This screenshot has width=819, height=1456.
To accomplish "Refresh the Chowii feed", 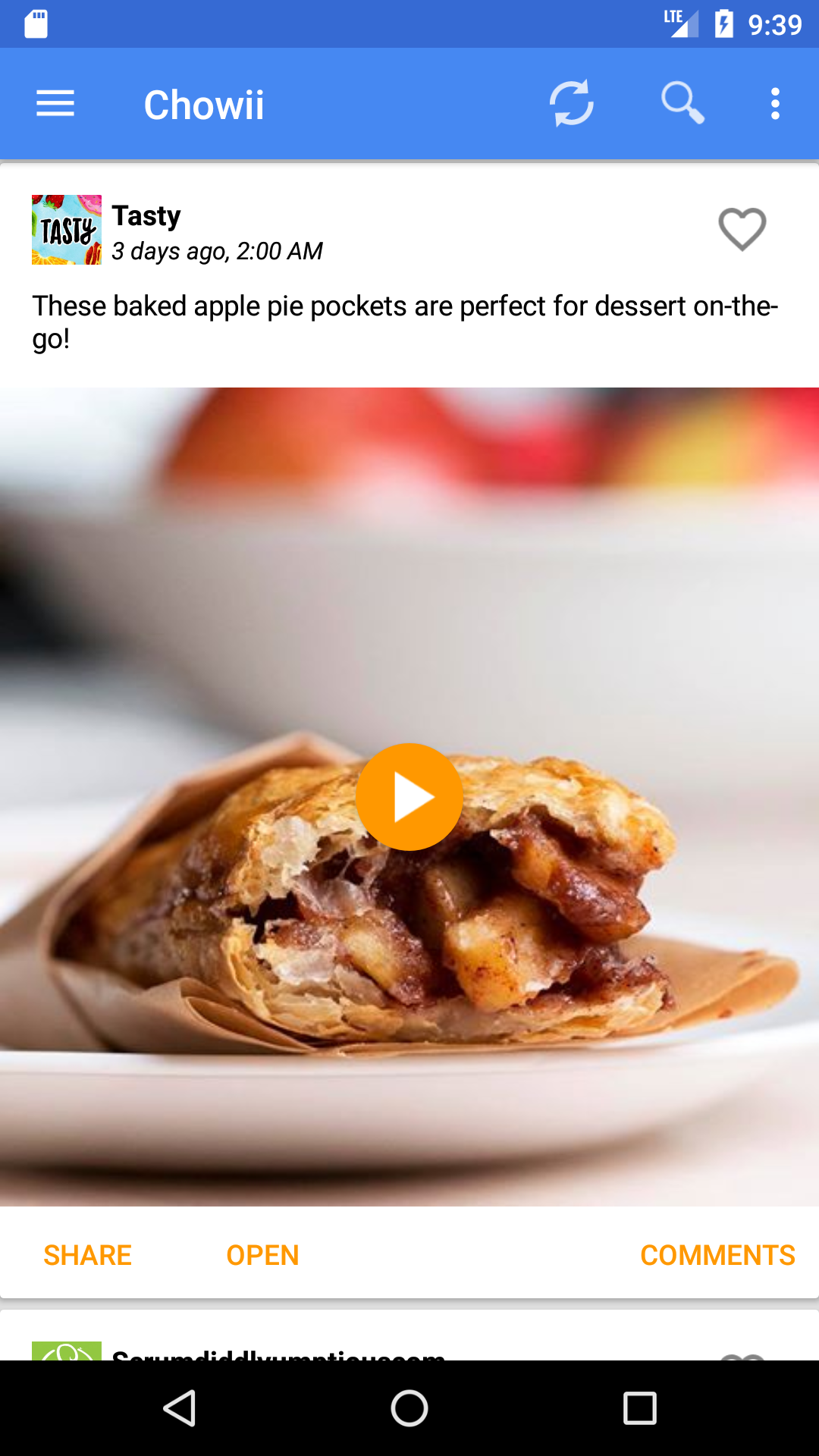I will point(571,104).
